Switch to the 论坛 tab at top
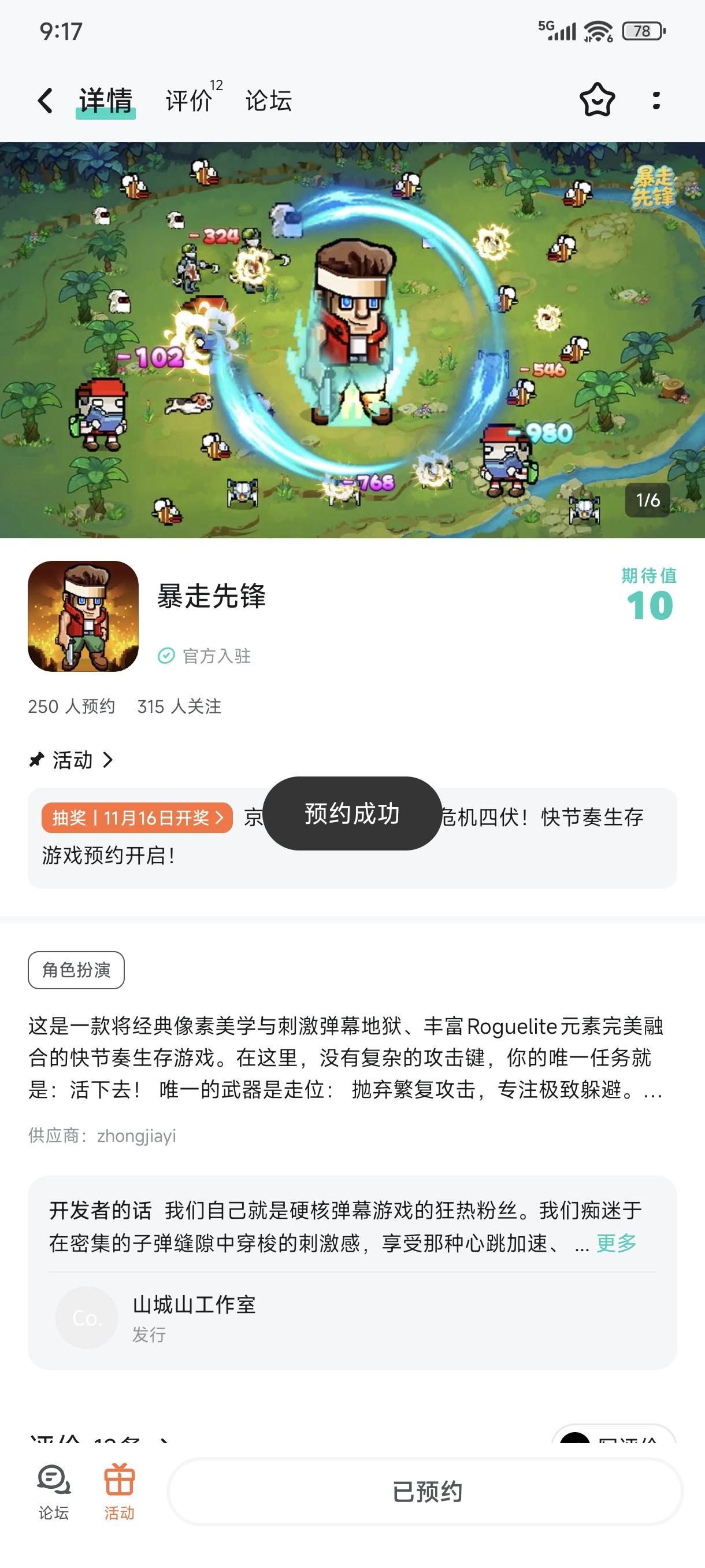This screenshot has height=1568, width=705. [x=269, y=101]
